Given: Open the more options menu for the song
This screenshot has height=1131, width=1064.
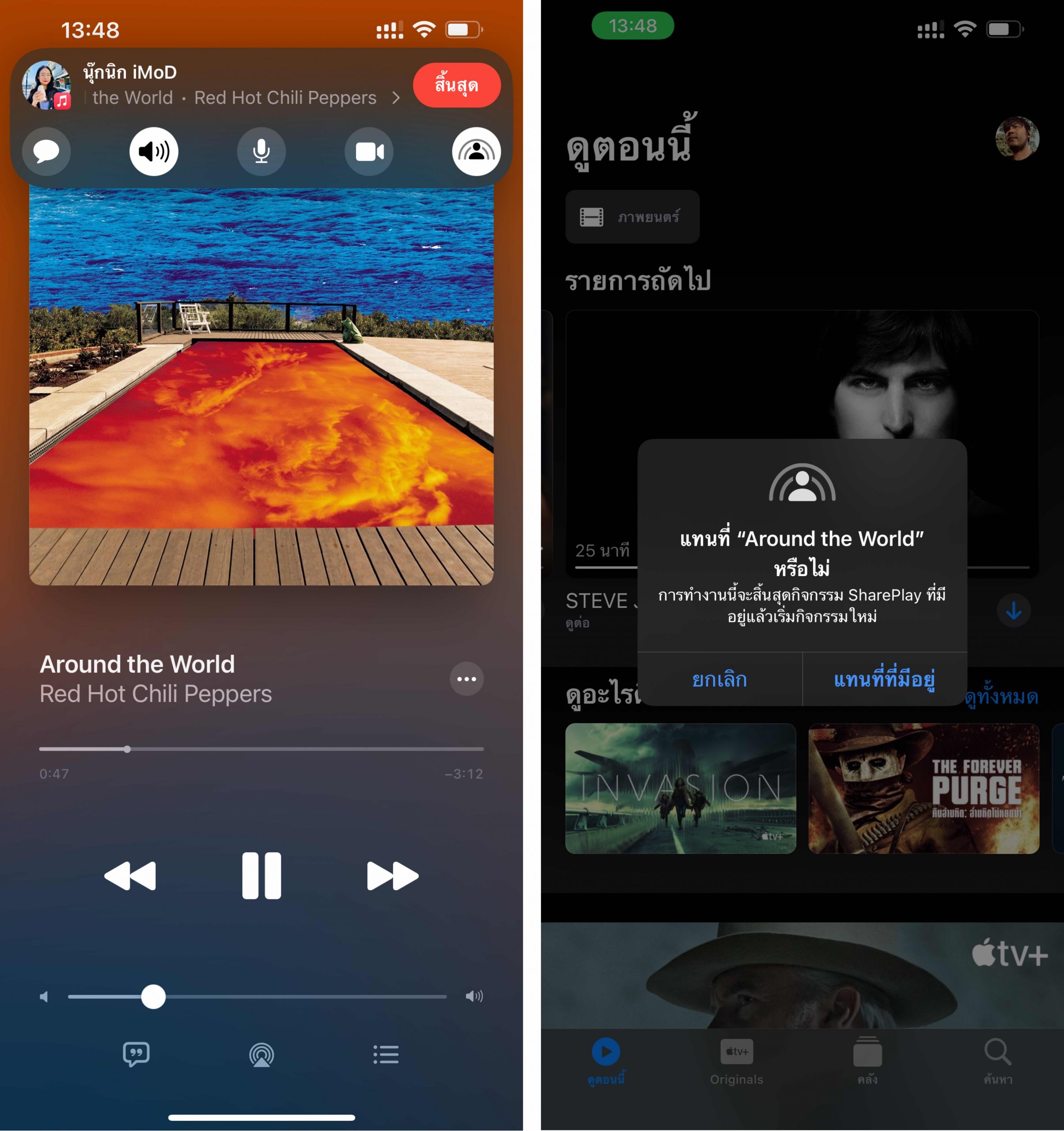Looking at the screenshot, I should point(466,679).
